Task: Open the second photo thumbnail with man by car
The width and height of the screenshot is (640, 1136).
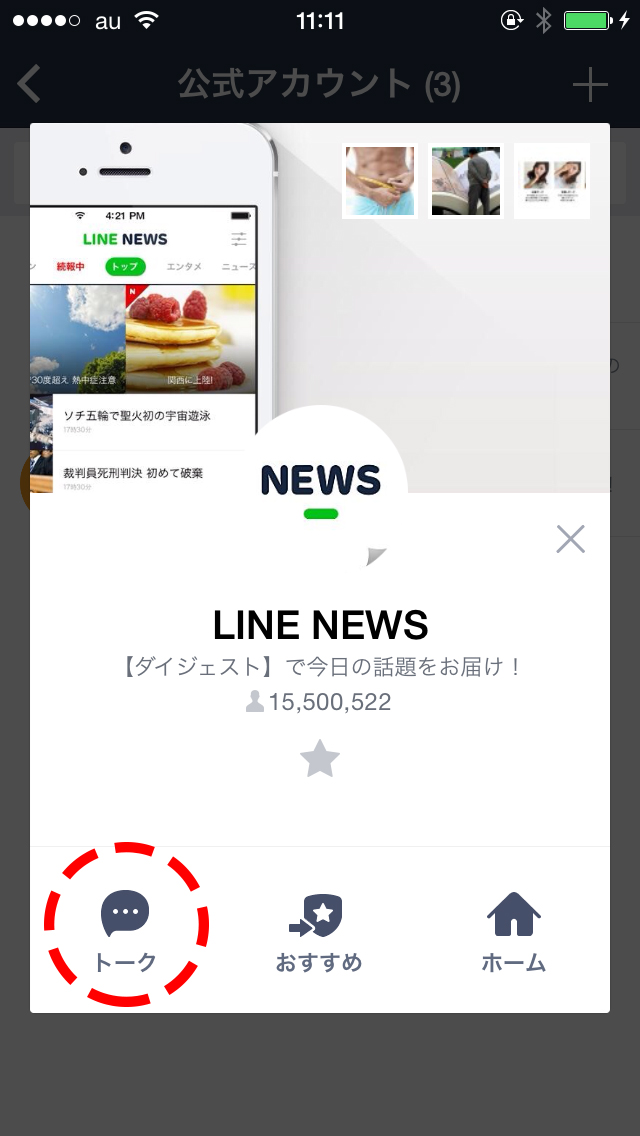Action: 466,181
